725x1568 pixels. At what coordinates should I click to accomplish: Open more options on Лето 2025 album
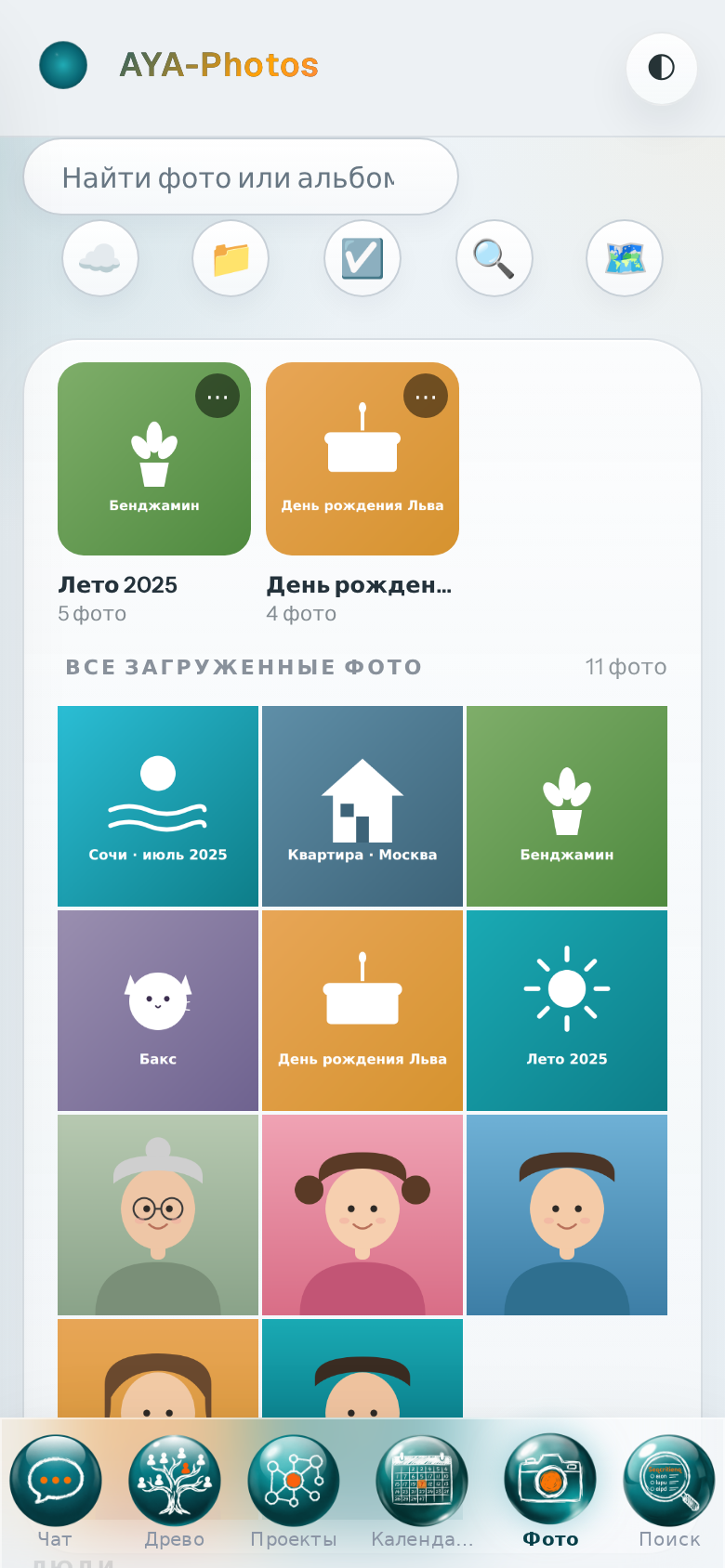click(217, 396)
